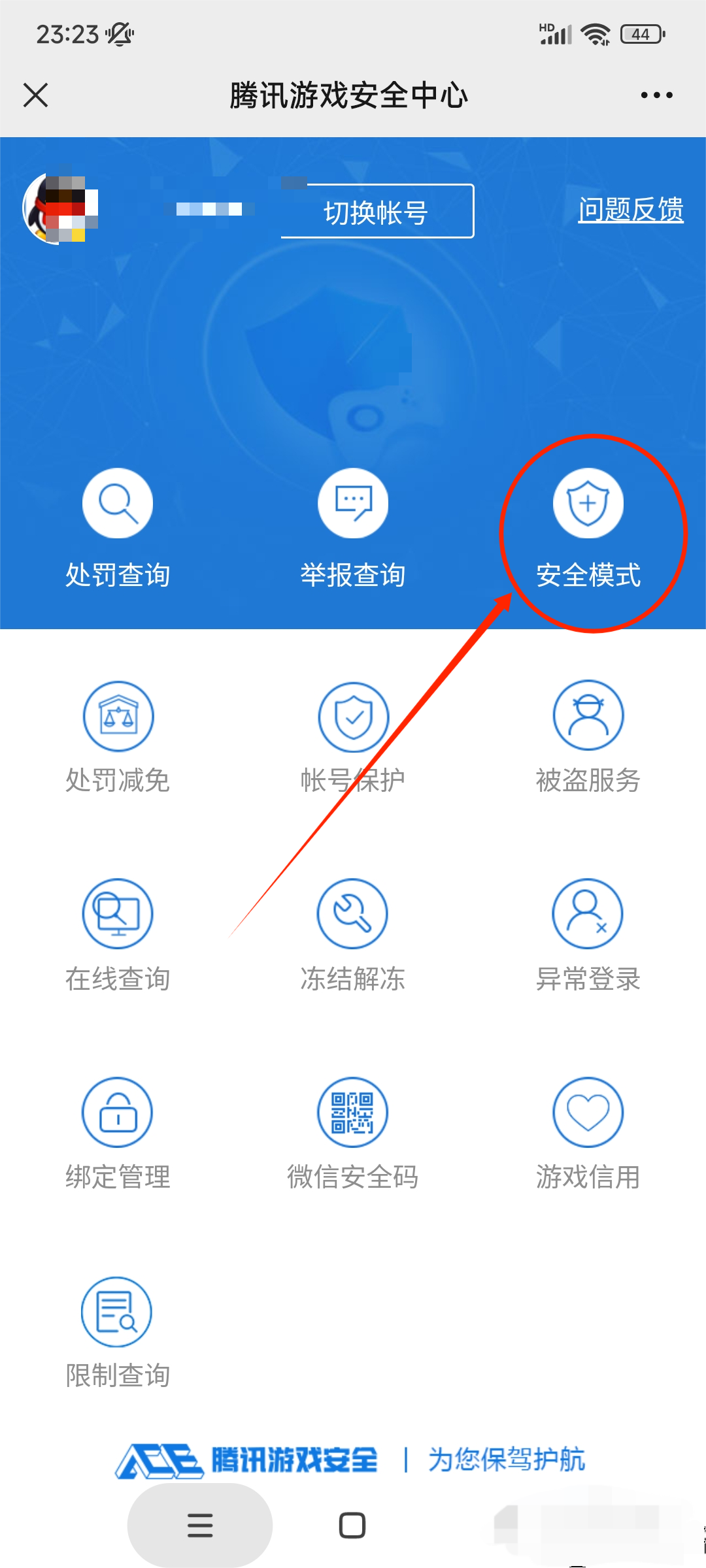
Task: Open 处罚减免 scales icon
Action: 117,715
